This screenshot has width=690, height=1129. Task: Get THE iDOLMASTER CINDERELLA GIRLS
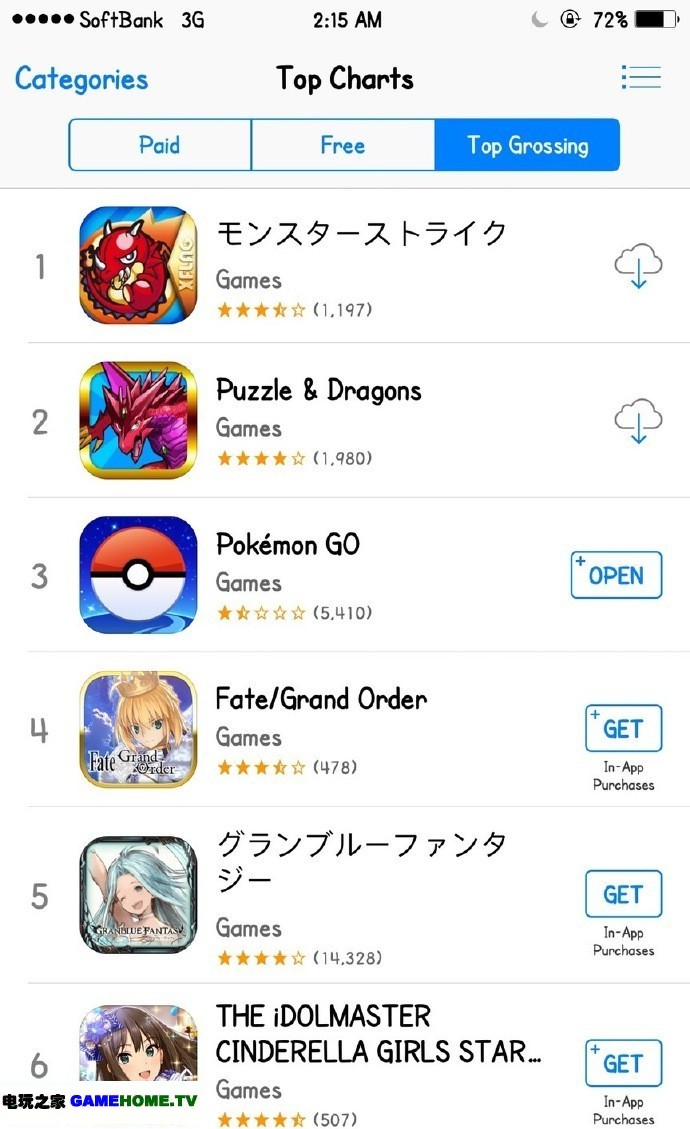[623, 1063]
